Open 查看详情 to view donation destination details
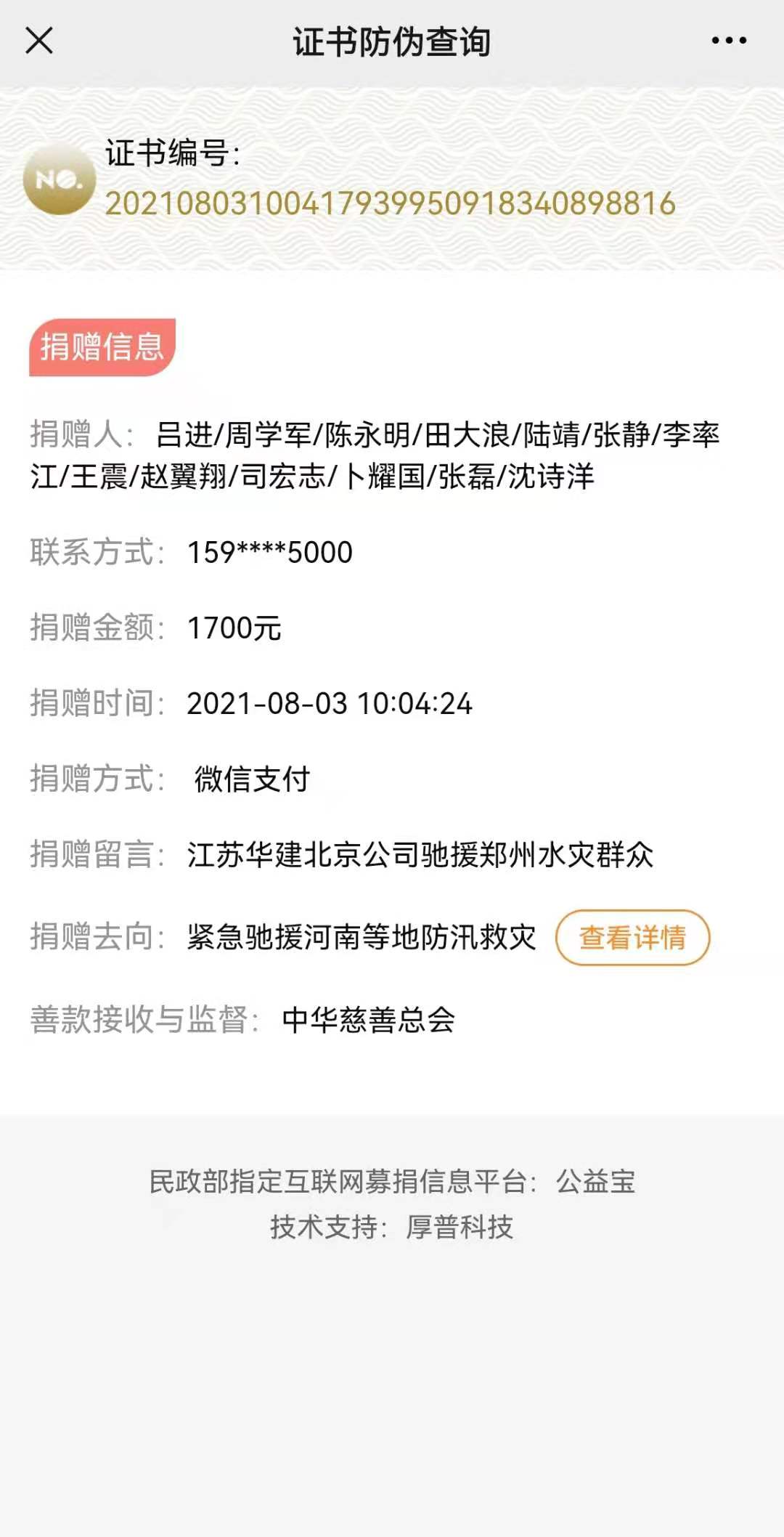 [632, 938]
